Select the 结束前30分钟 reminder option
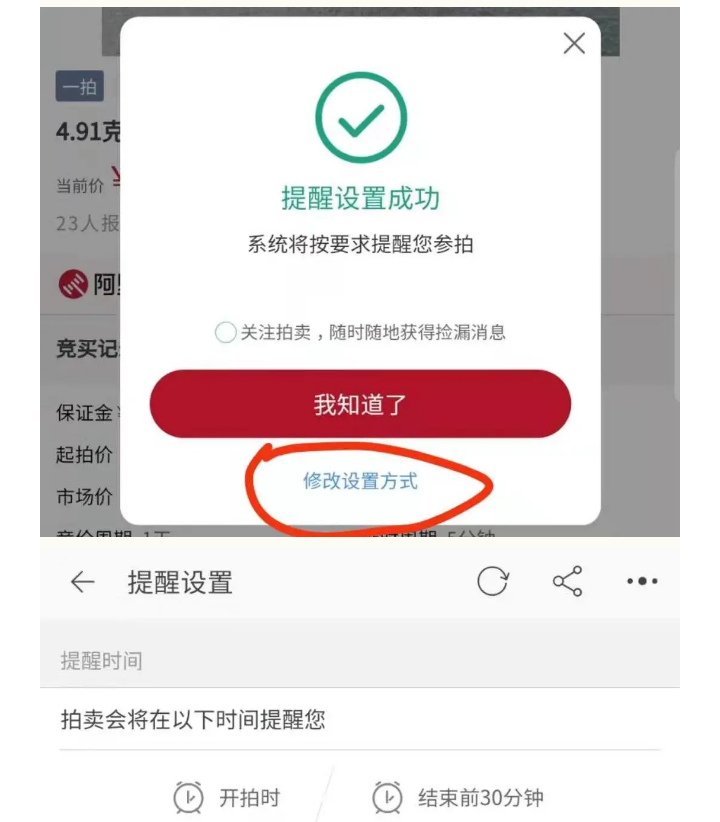 click(458, 797)
